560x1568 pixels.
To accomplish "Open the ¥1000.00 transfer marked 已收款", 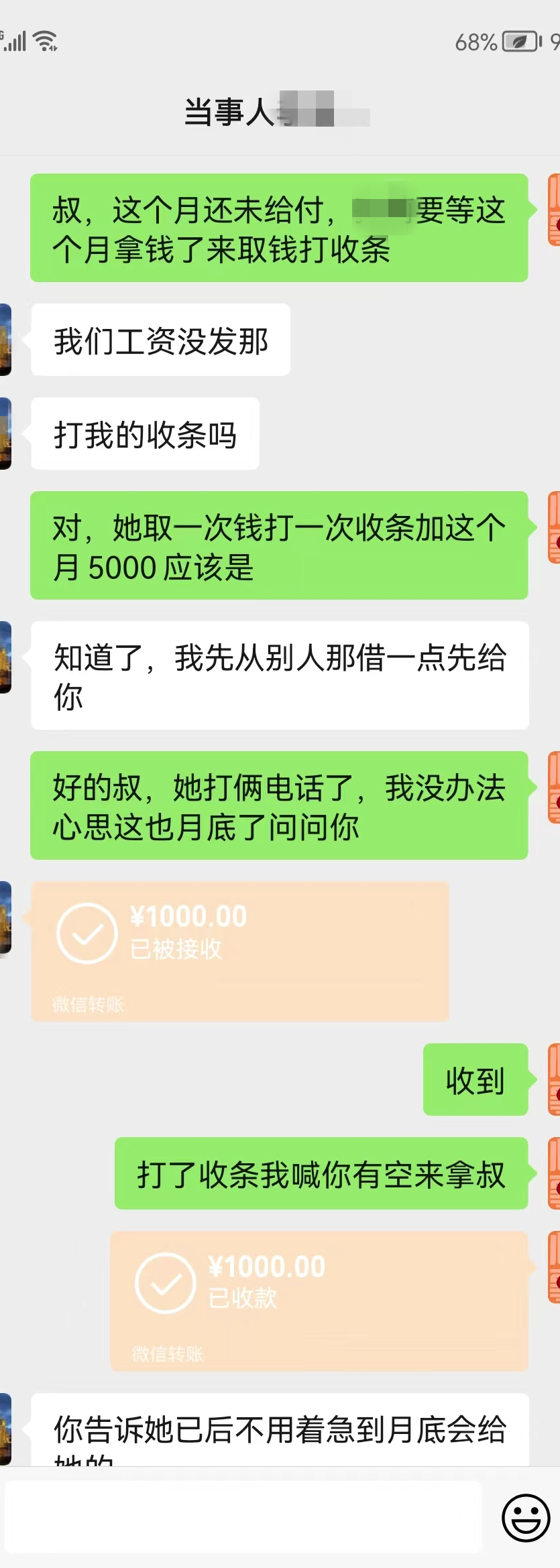I will (x=319, y=1300).
